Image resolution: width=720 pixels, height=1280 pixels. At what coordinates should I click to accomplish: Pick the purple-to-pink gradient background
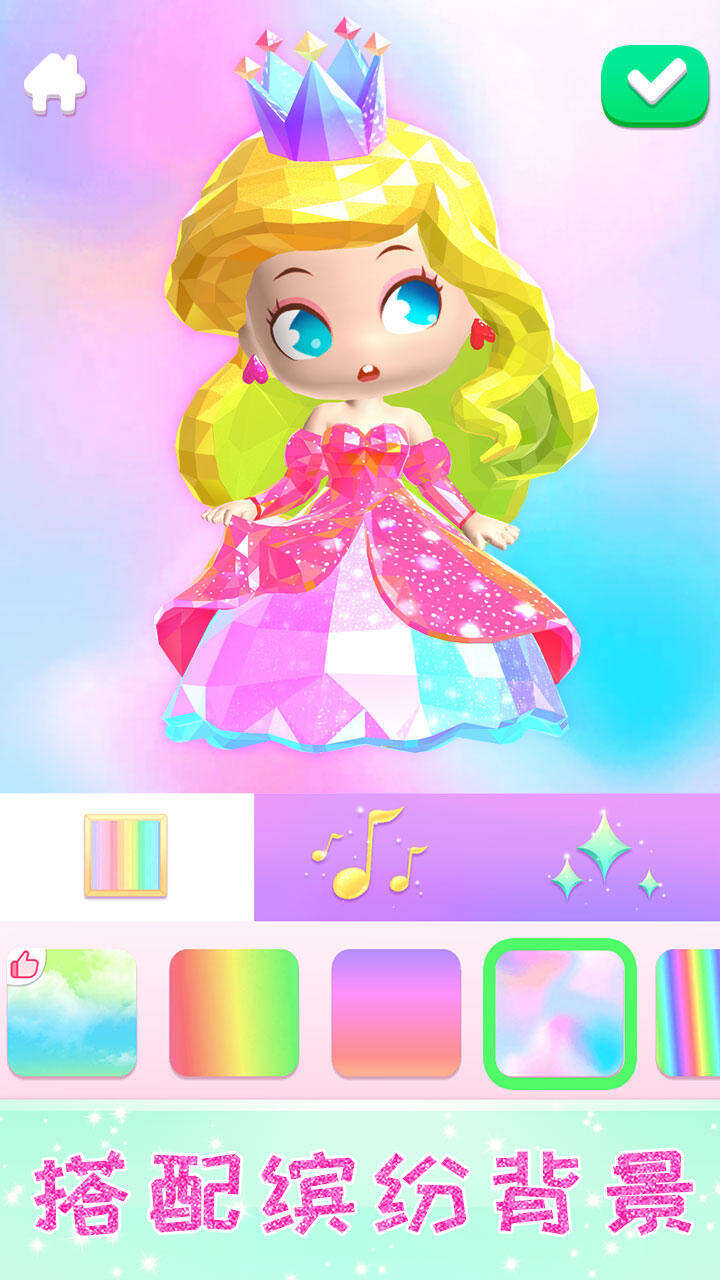[x=396, y=1012]
